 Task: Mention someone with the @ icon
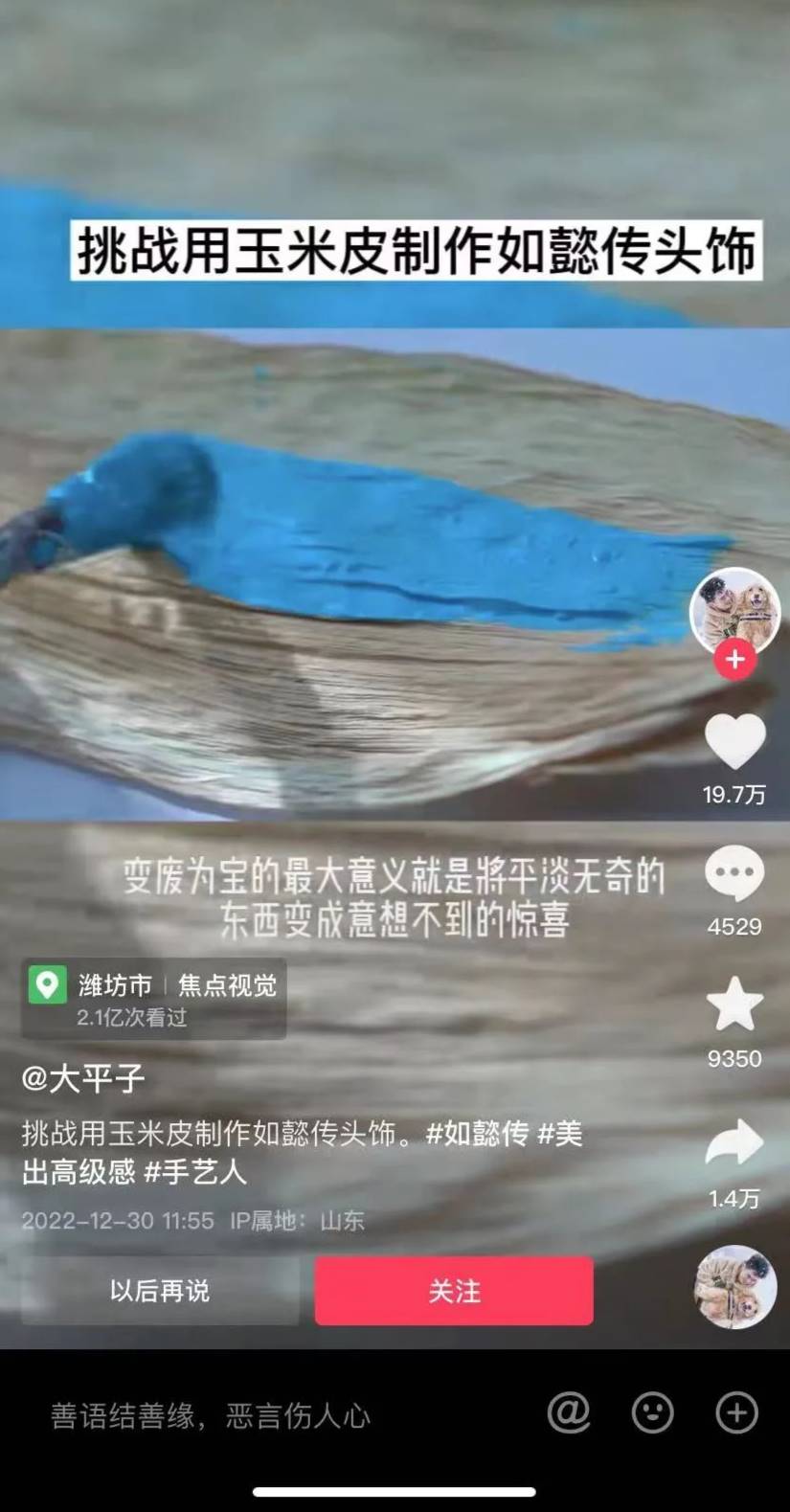click(x=569, y=1412)
